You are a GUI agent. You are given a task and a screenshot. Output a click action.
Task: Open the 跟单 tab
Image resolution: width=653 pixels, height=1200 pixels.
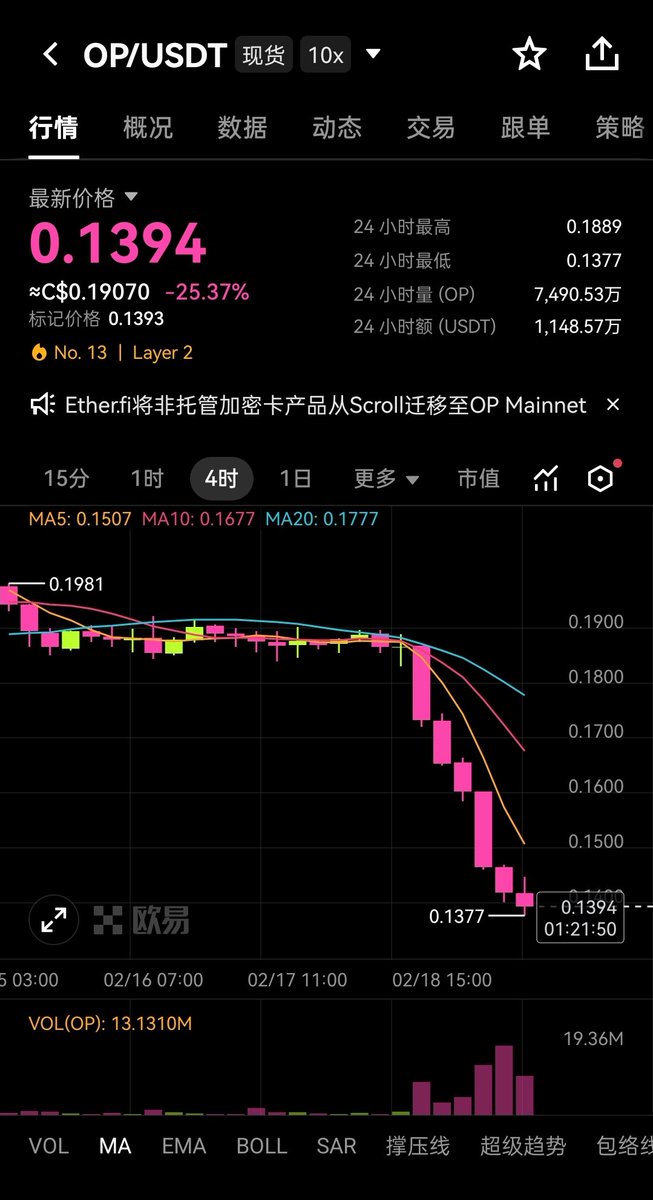(x=525, y=128)
